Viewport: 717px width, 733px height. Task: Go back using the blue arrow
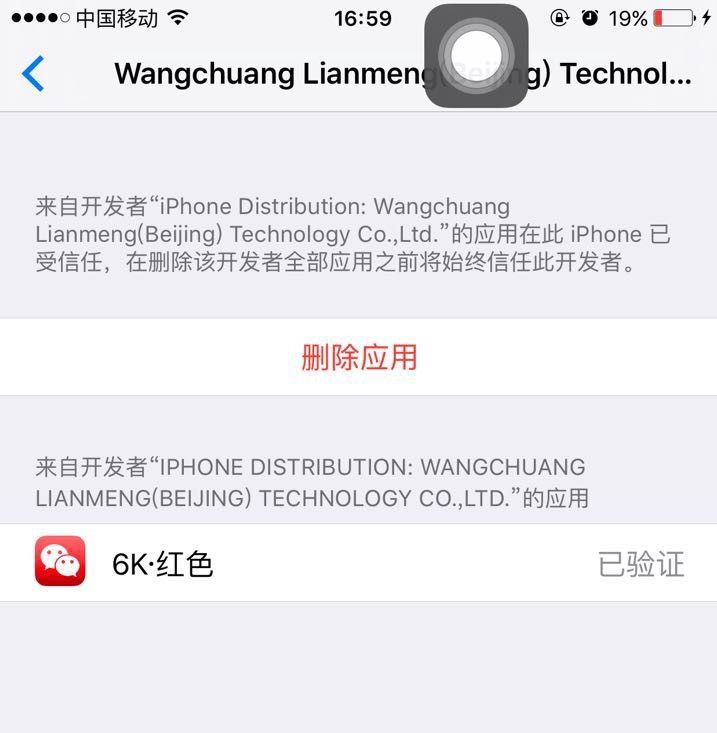tap(33, 73)
